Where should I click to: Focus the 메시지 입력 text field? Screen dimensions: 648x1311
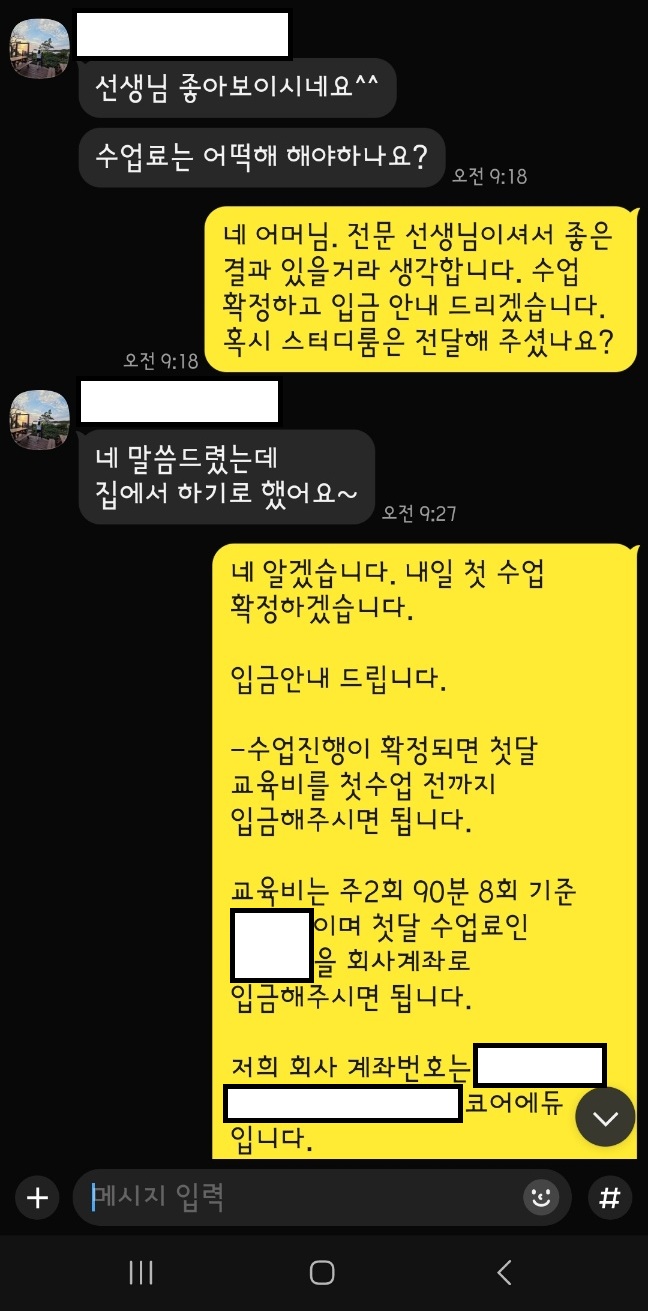(x=300, y=1198)
